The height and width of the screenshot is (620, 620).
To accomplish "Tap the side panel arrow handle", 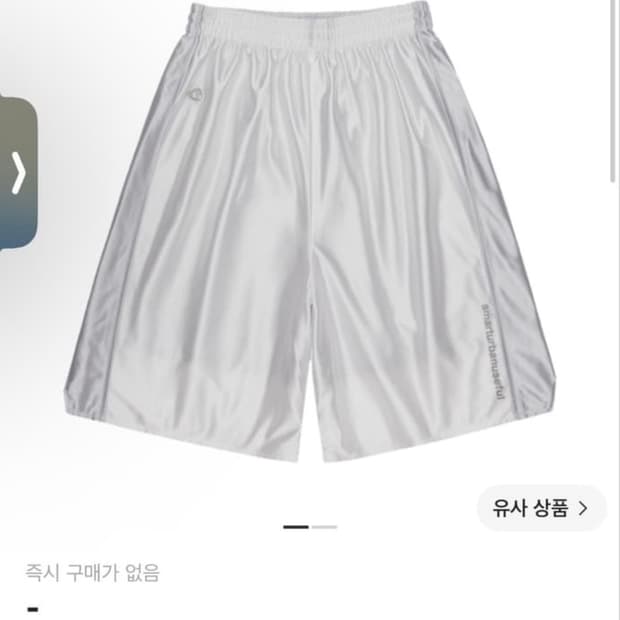I will click(18, 173).
